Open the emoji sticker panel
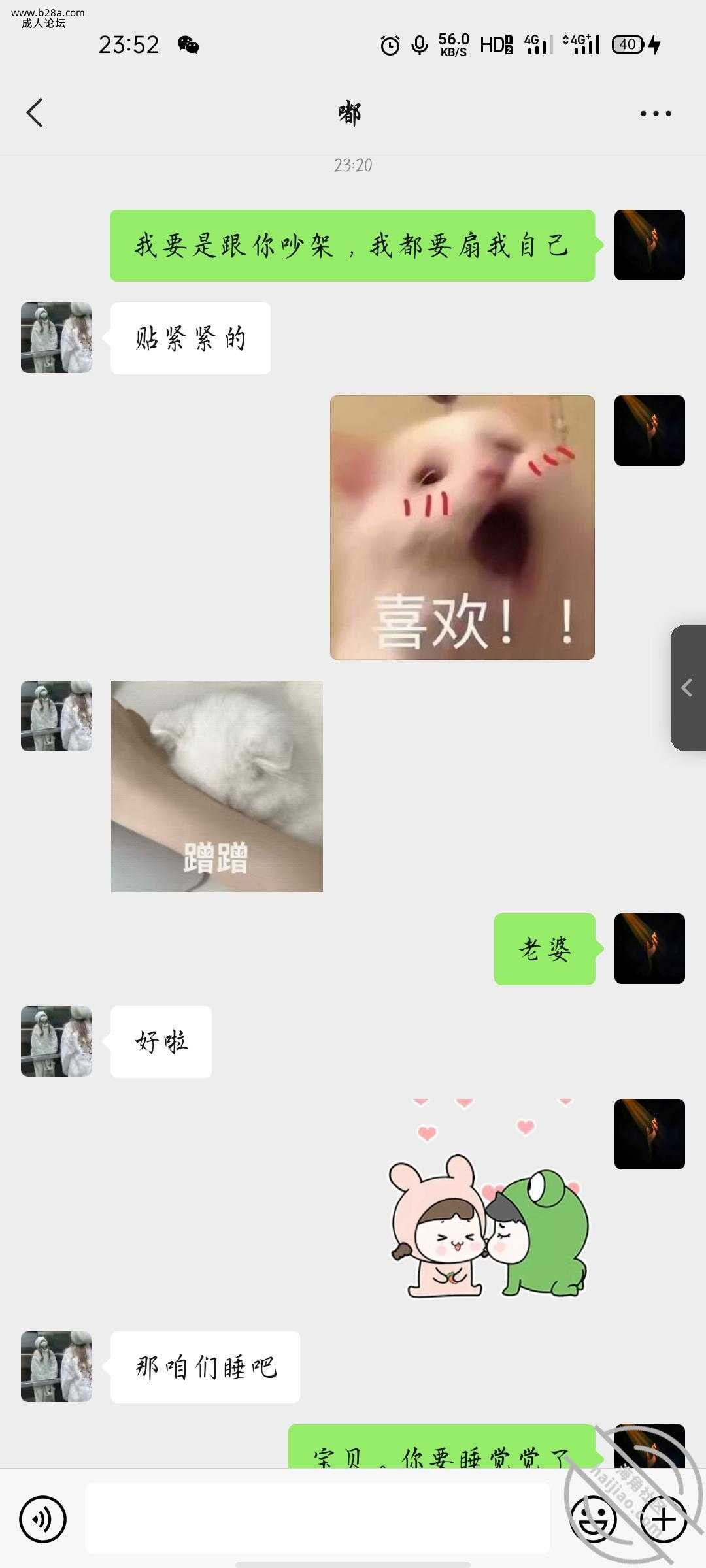The height and width of the screenshot is (1568, 706). click(594, 1519)
